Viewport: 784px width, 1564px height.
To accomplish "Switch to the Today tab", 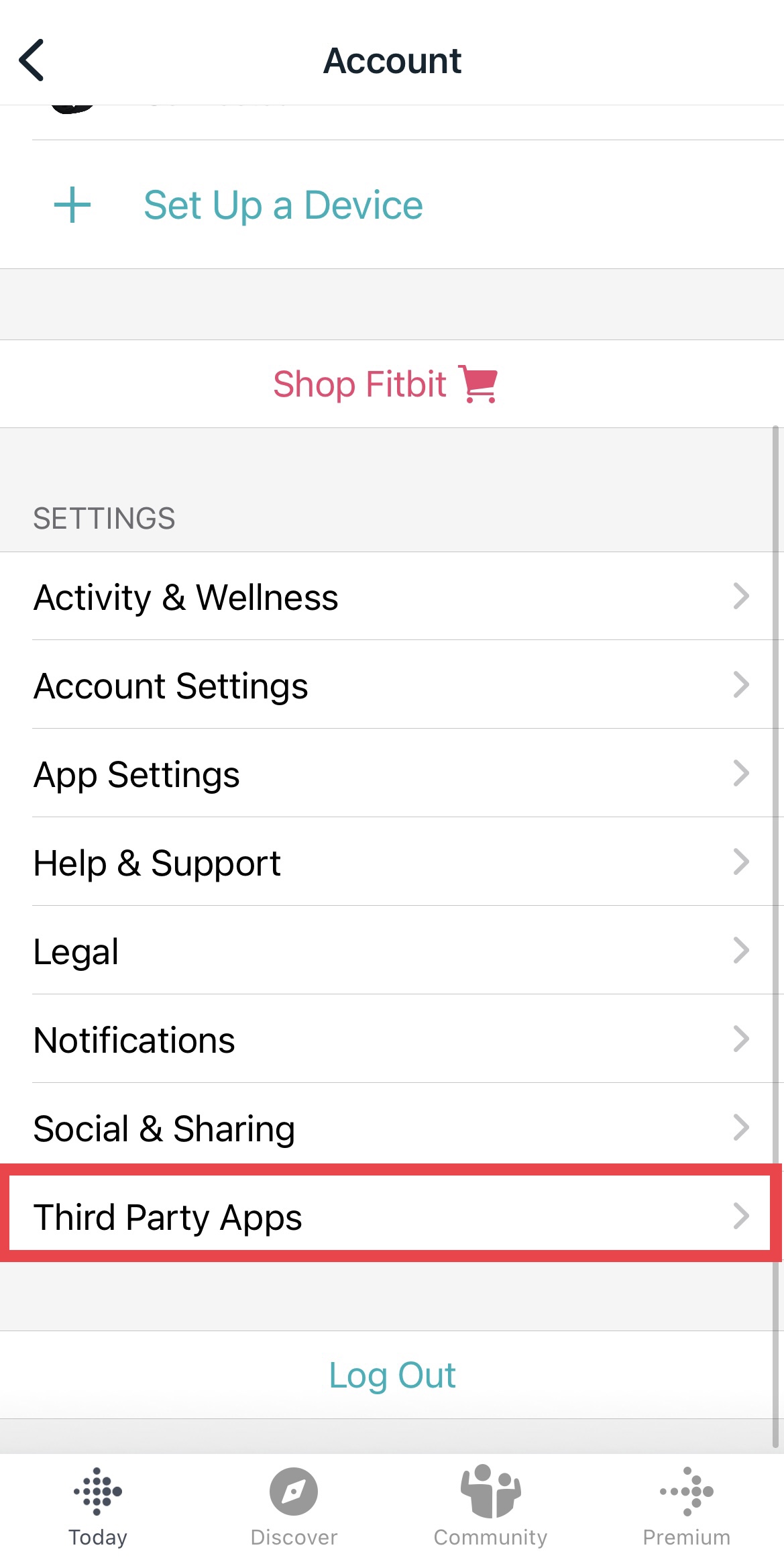I will 98,1507.
